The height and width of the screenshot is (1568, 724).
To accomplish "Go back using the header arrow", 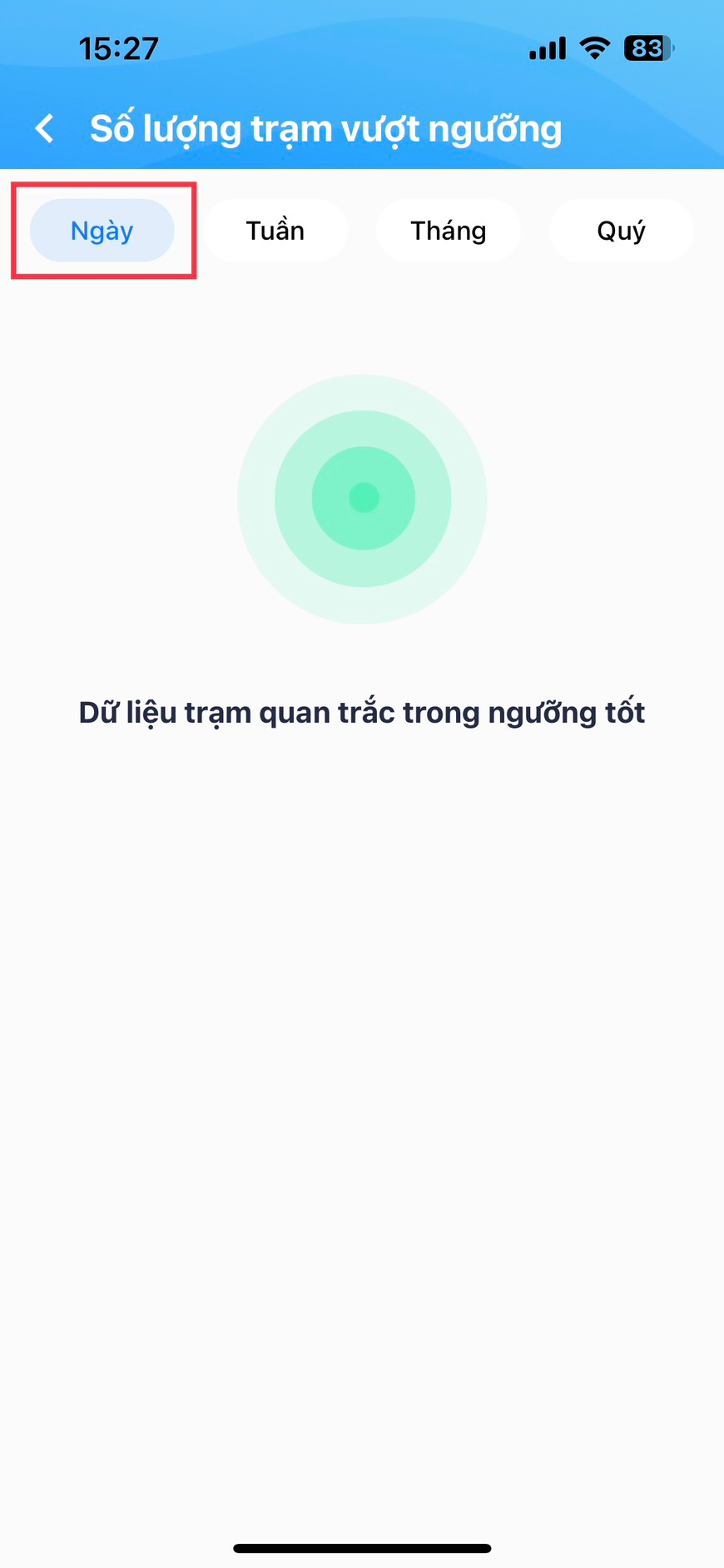I will pyautogui.click(x=45, y=129).
